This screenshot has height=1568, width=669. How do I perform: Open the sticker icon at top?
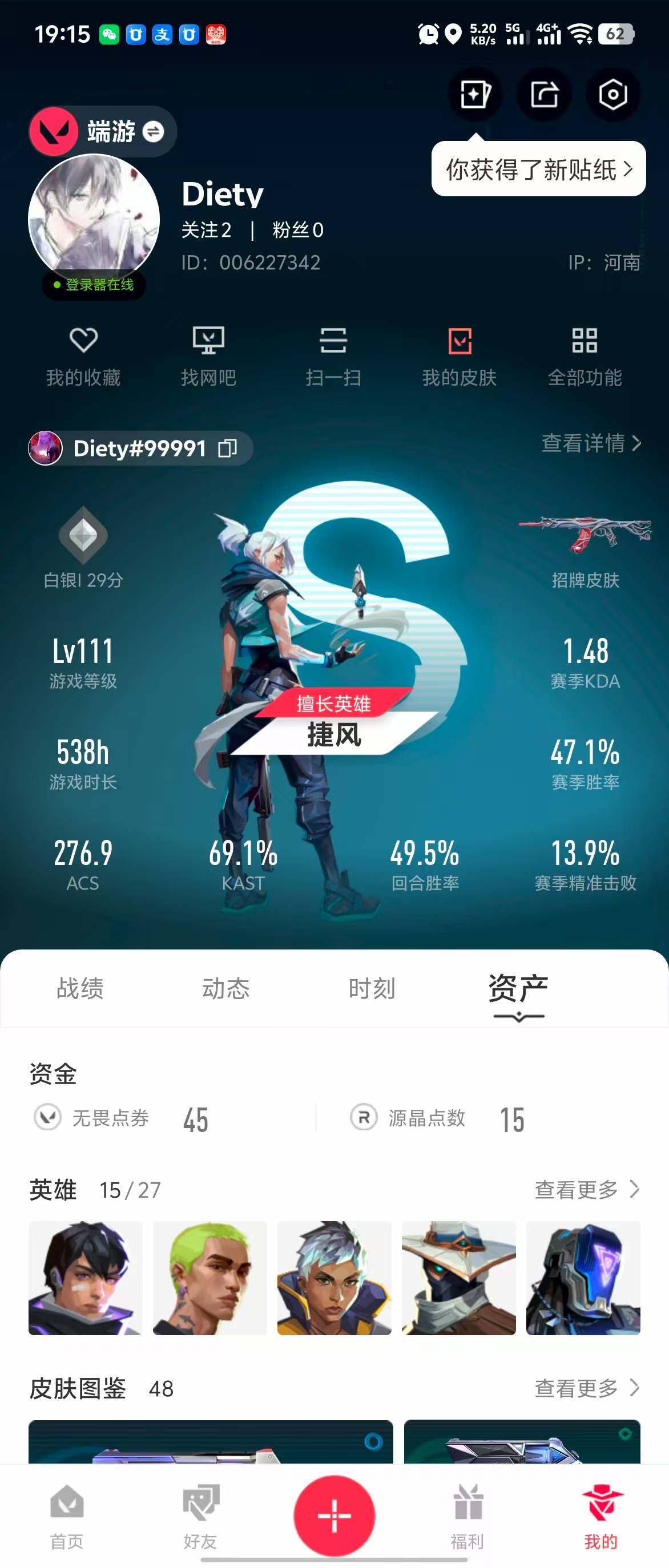pos(475,95)
